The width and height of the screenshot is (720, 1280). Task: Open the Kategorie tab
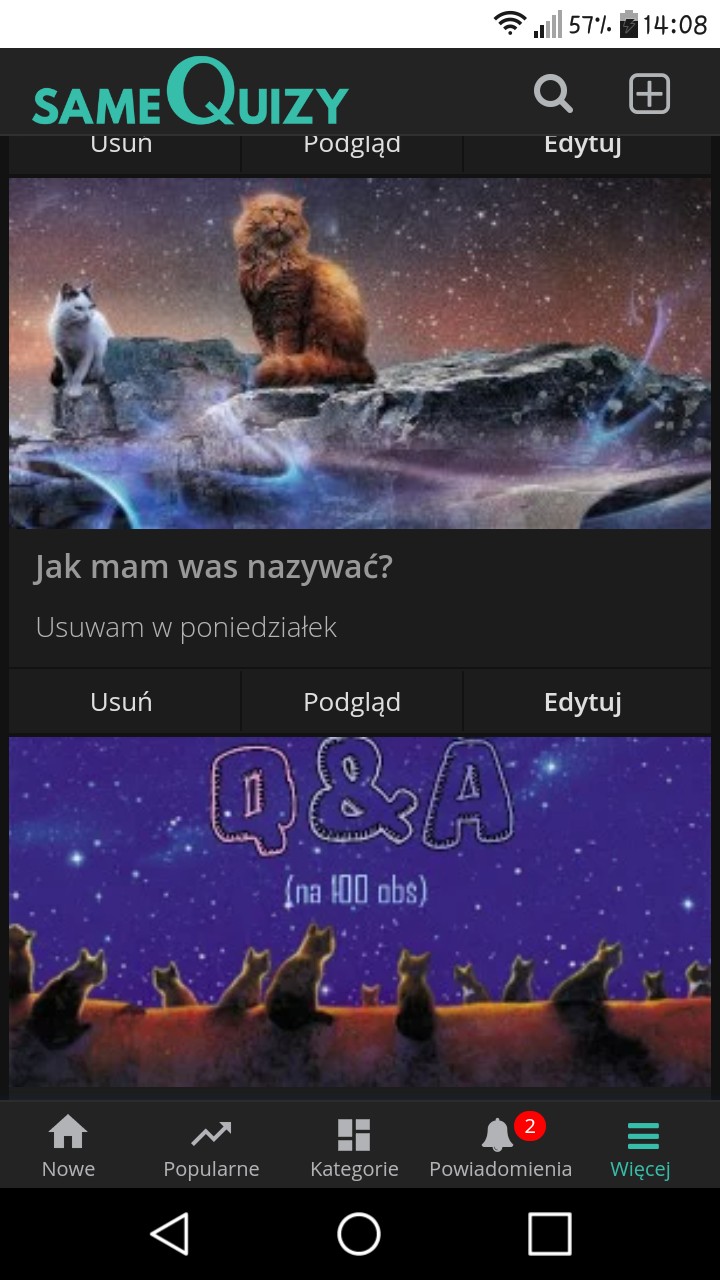click(354, 1147)
